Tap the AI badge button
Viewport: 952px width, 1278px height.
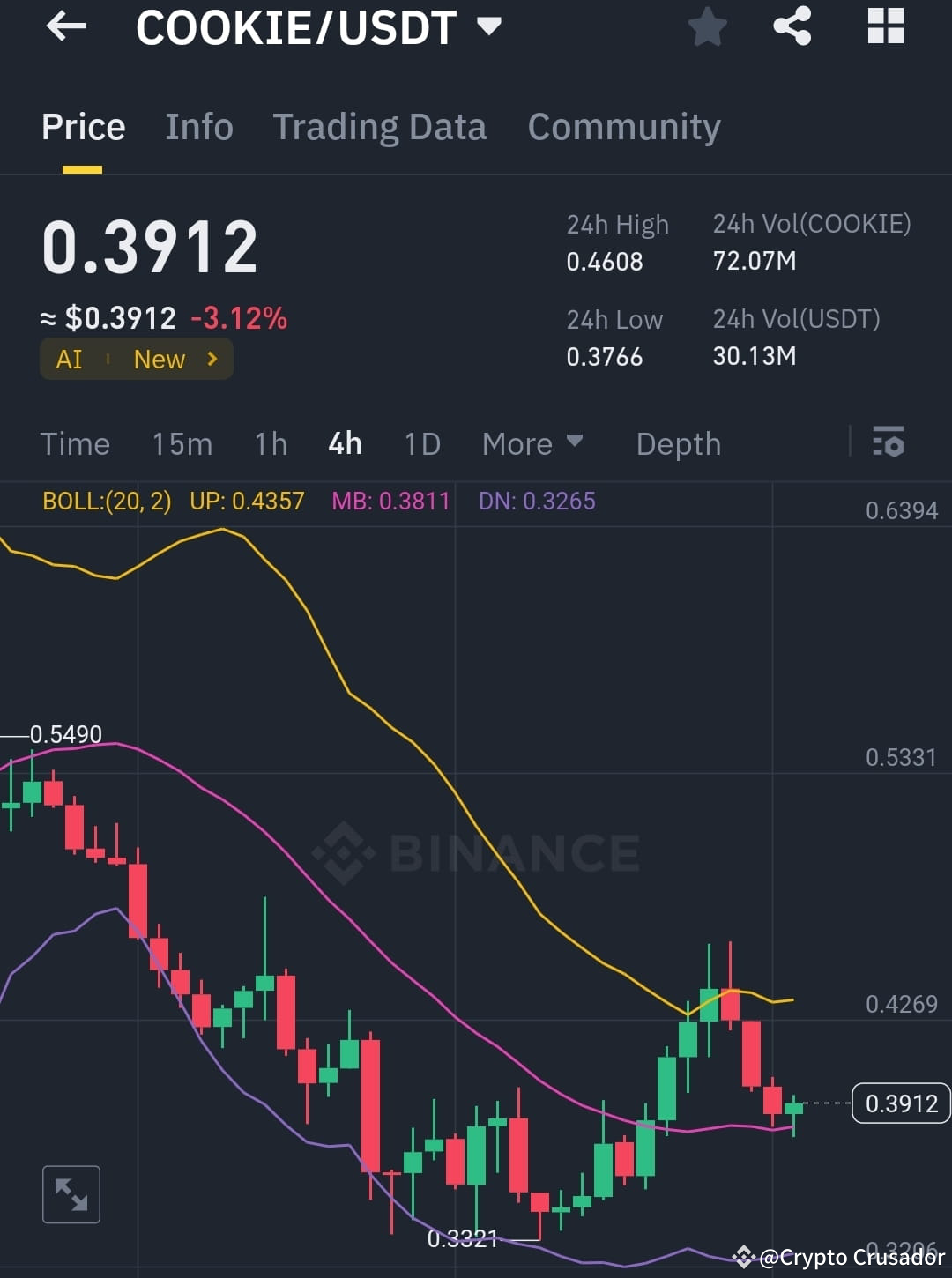[x=70, y=359]
